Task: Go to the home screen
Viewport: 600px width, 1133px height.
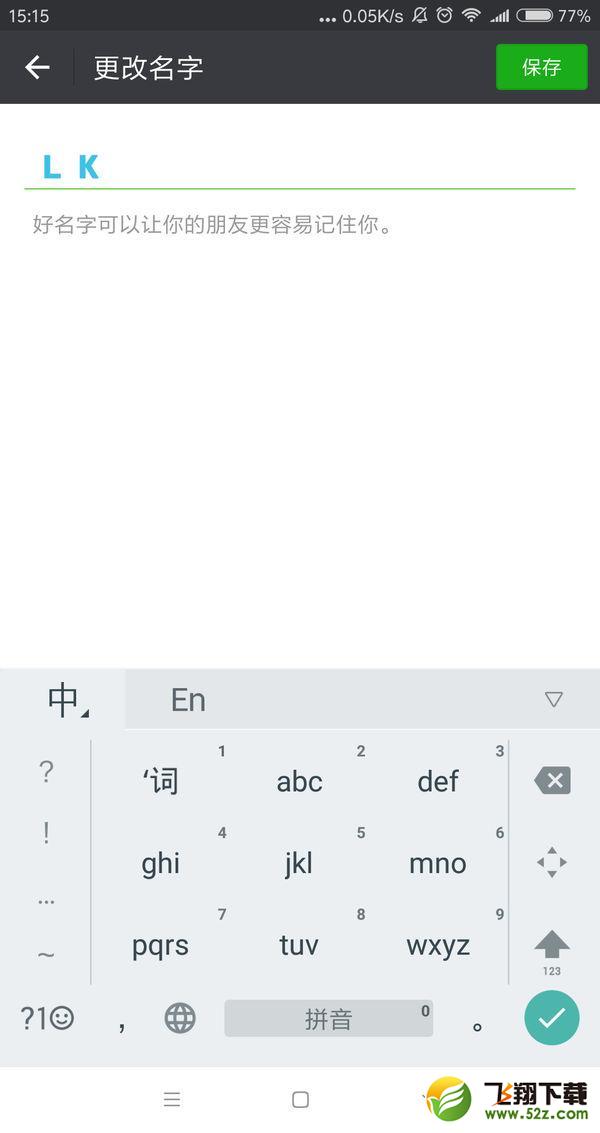Action: point(300,1100)
